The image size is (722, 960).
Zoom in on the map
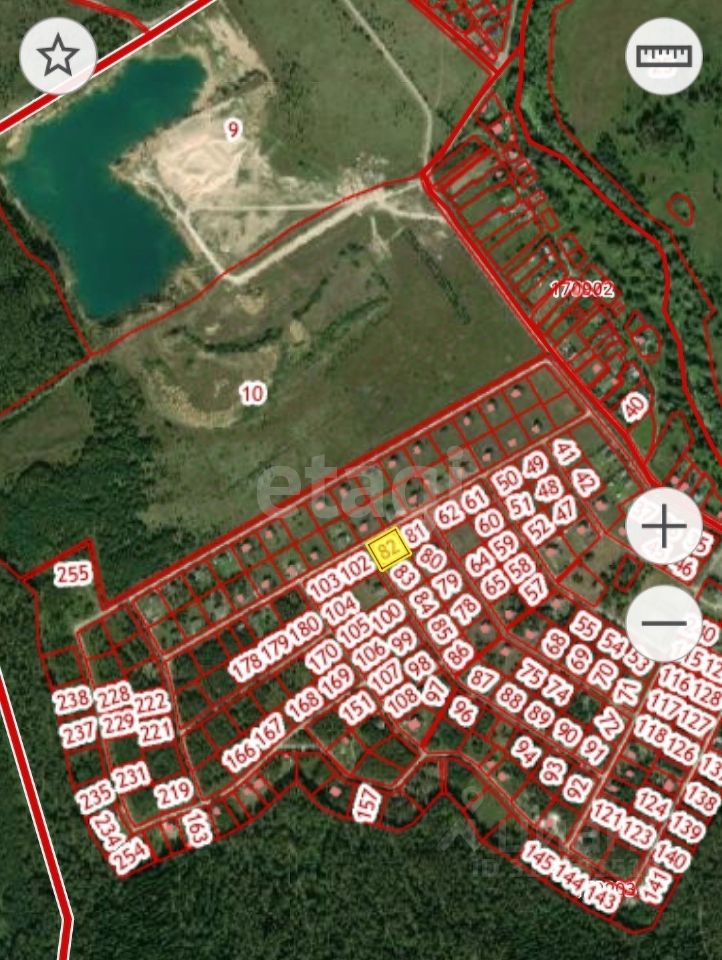[664, 525]
